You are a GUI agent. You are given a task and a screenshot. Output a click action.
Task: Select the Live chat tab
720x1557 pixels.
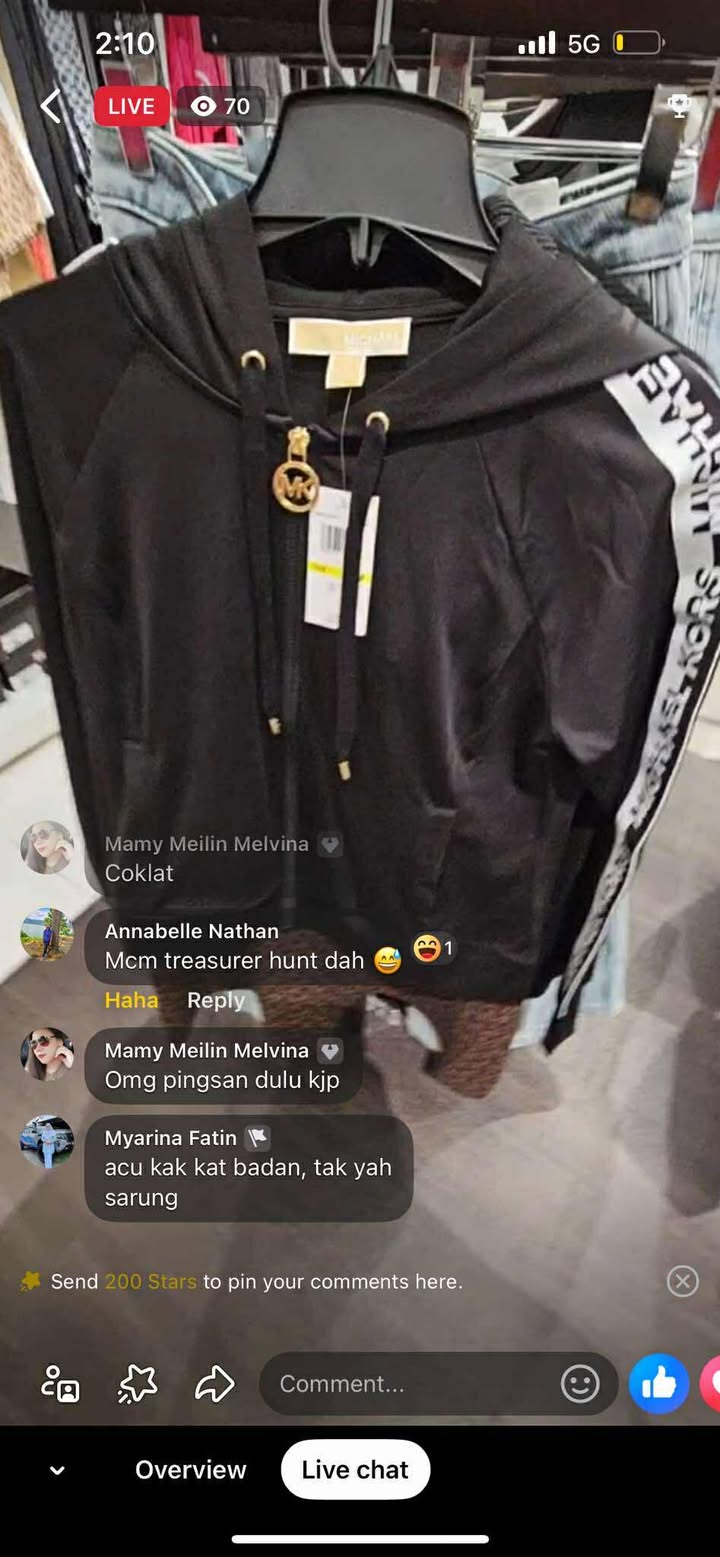click(355, 1469)
